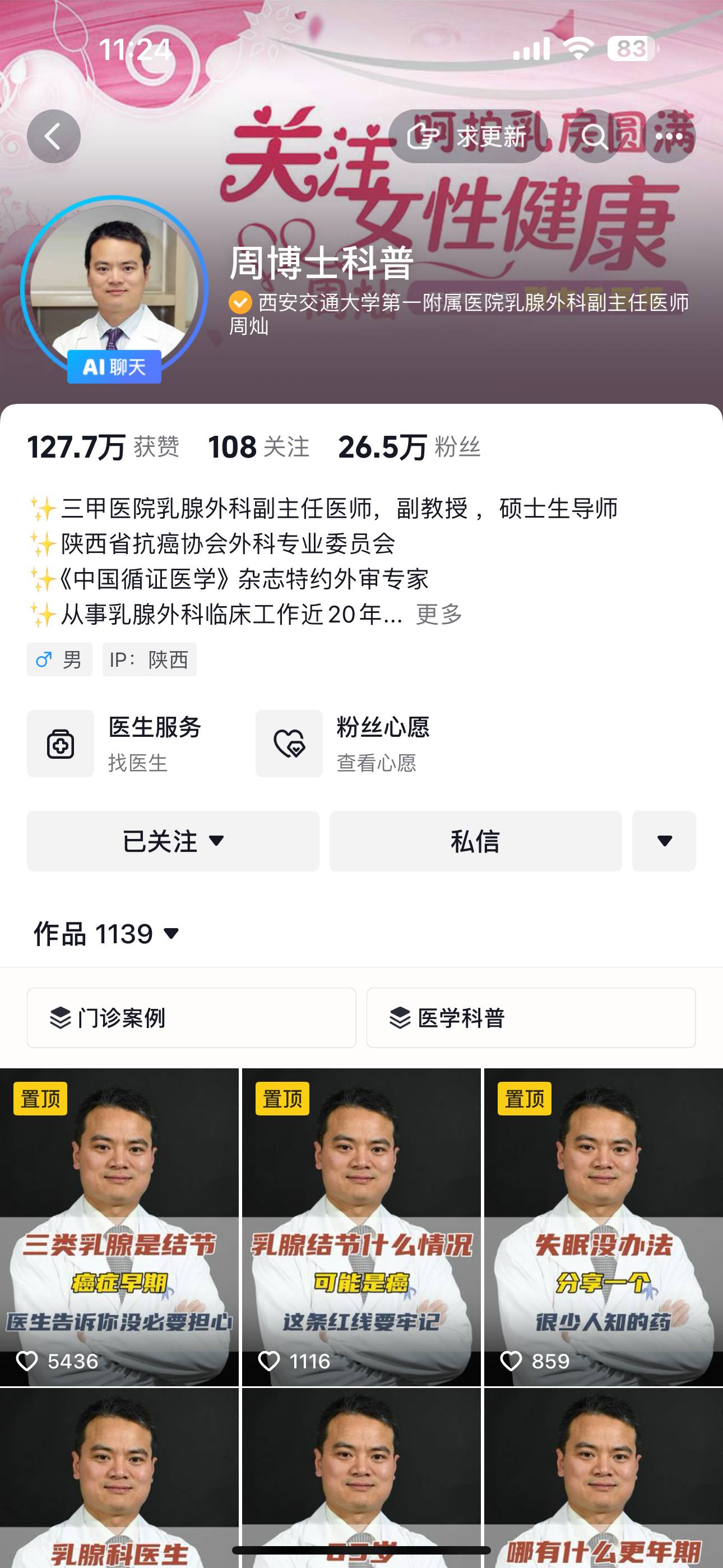Play pinned video 三类乳腺是结节
The height and width of the screenshot is (1568, 723).
pos(119,1226)
